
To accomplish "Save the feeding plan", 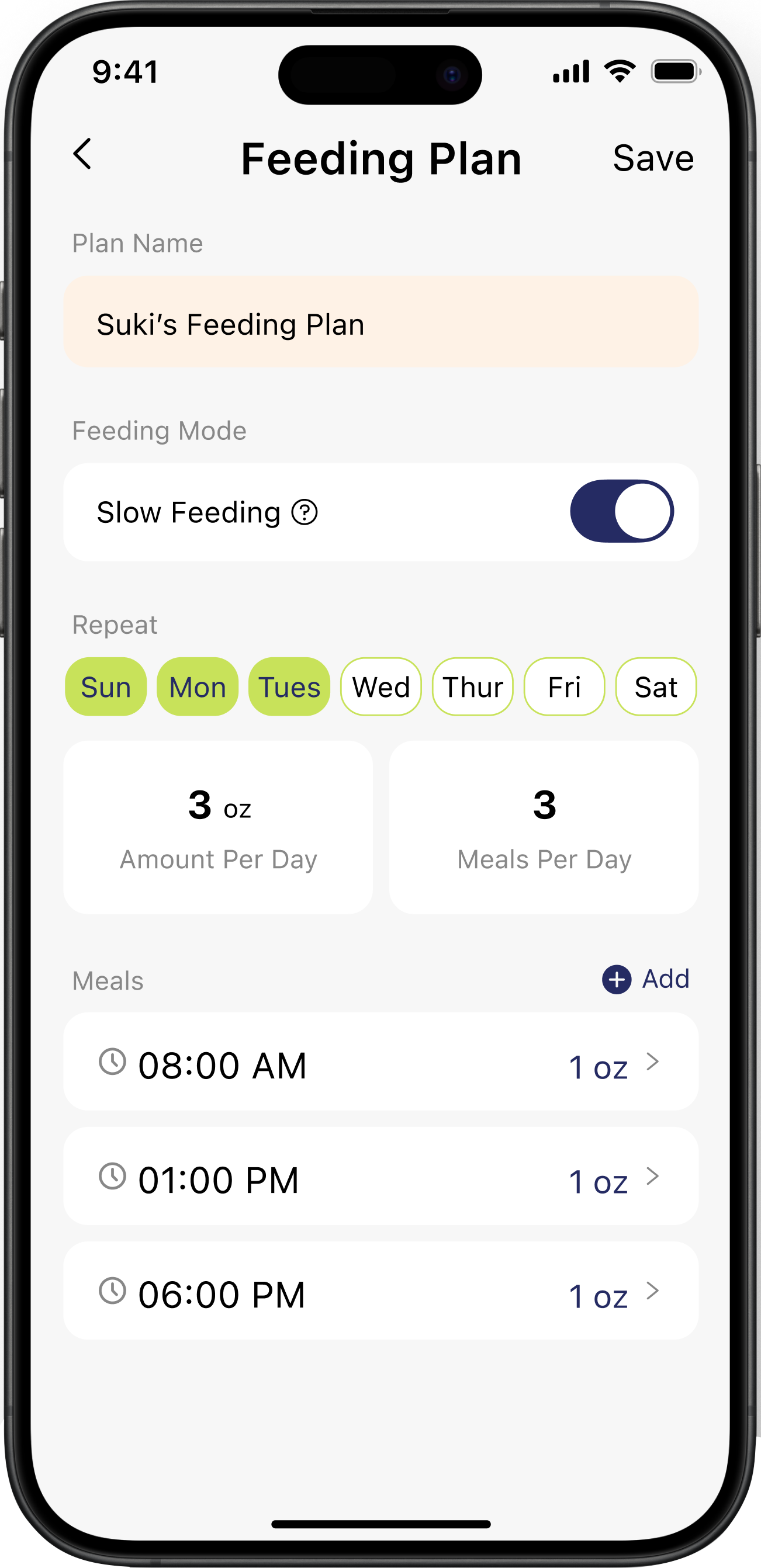I will click(653, 158).
